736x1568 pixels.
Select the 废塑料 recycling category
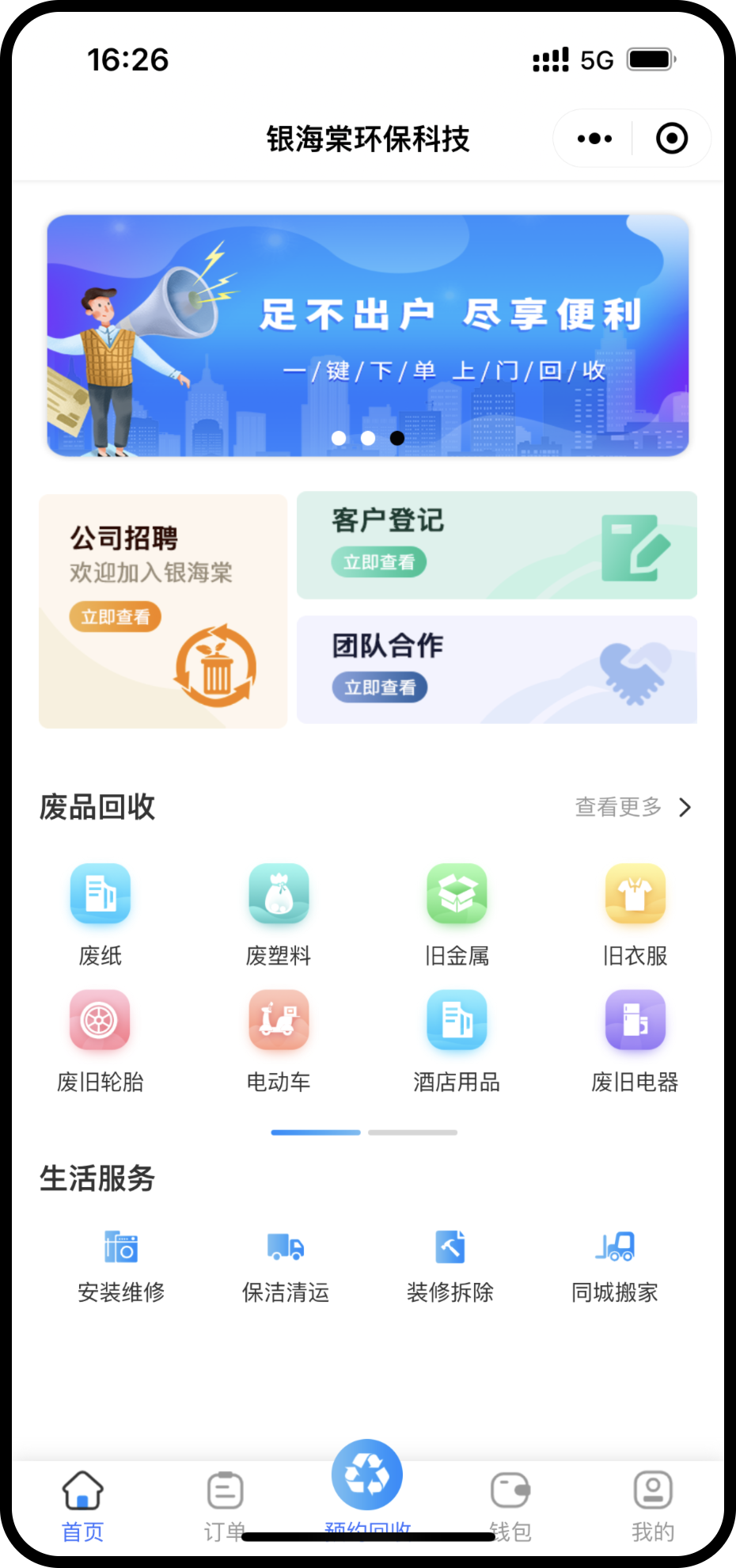[279, 912]
